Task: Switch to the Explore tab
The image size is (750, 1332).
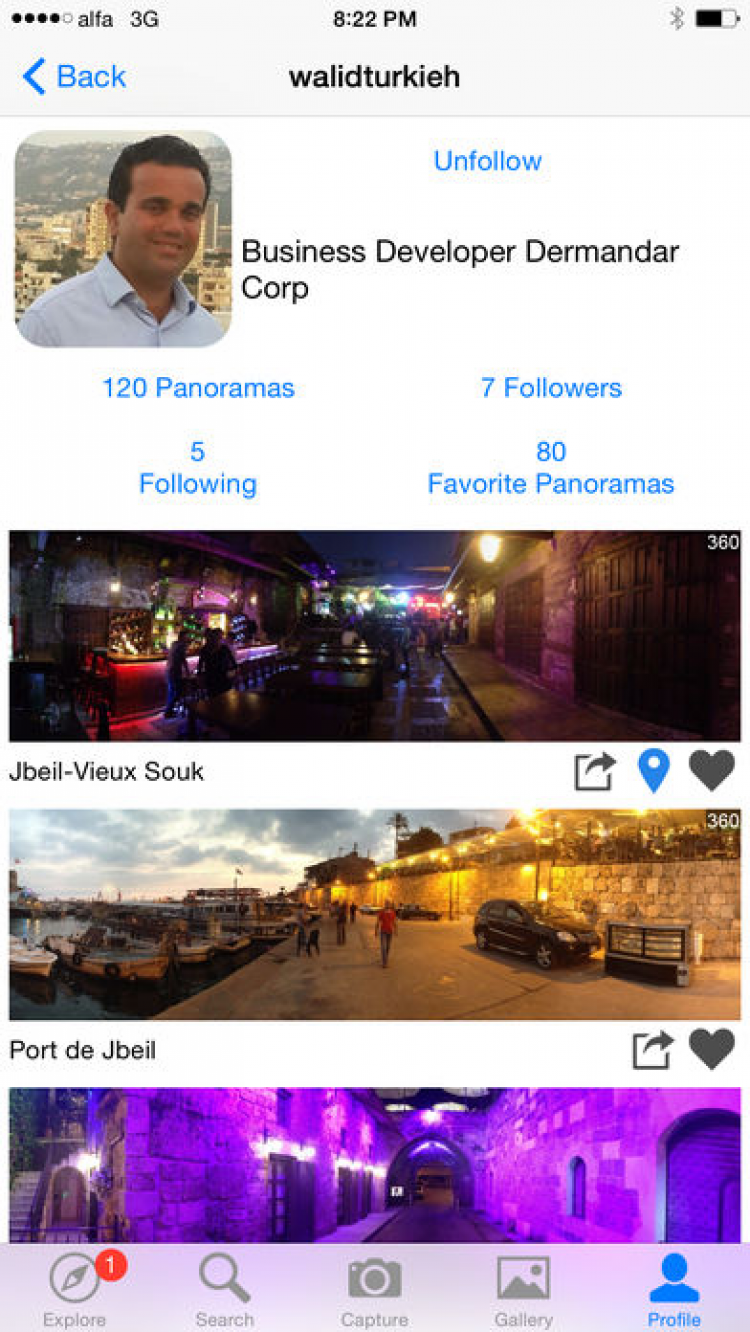Action: pos(75,1290)
